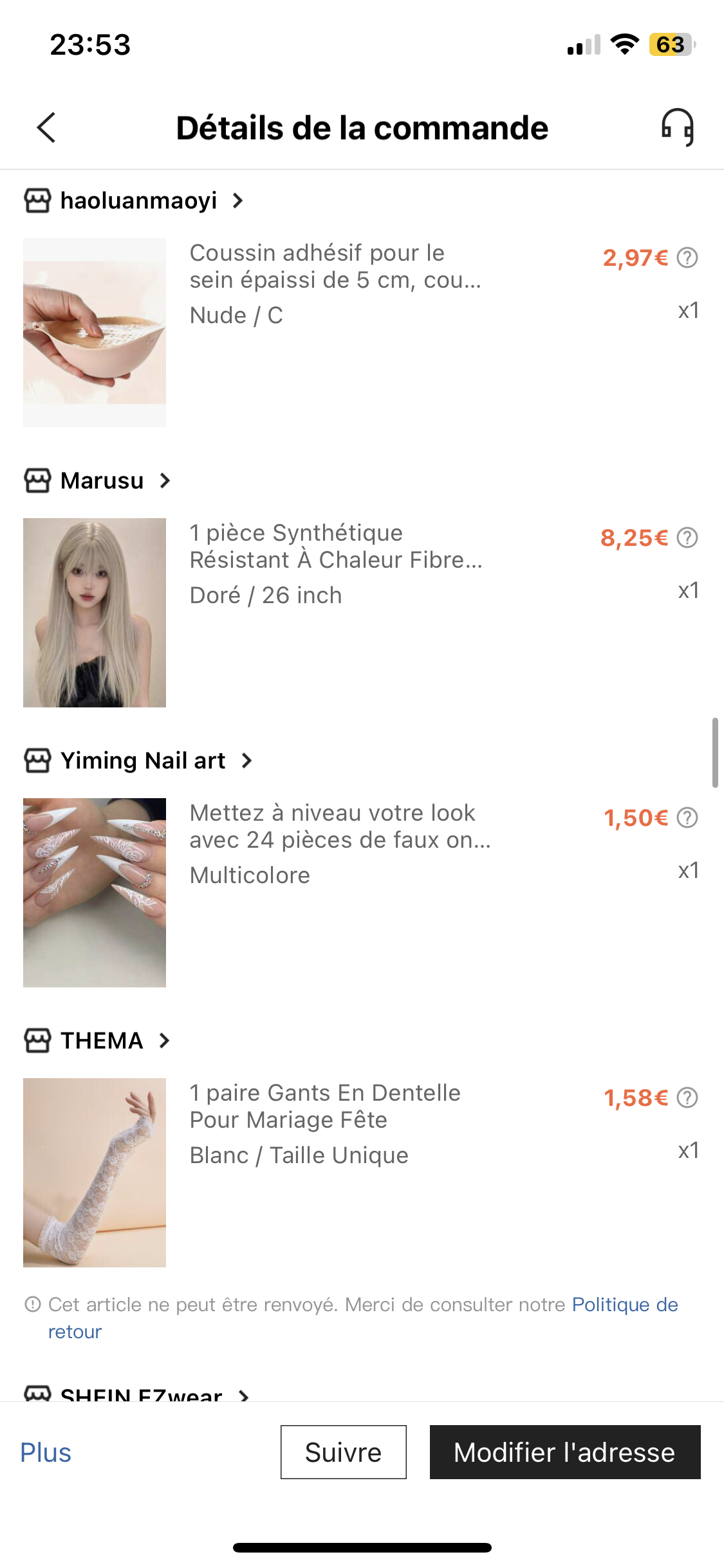Go to the THEMA store
Screen dimensions: 724x1568
tap(102, 1041)
